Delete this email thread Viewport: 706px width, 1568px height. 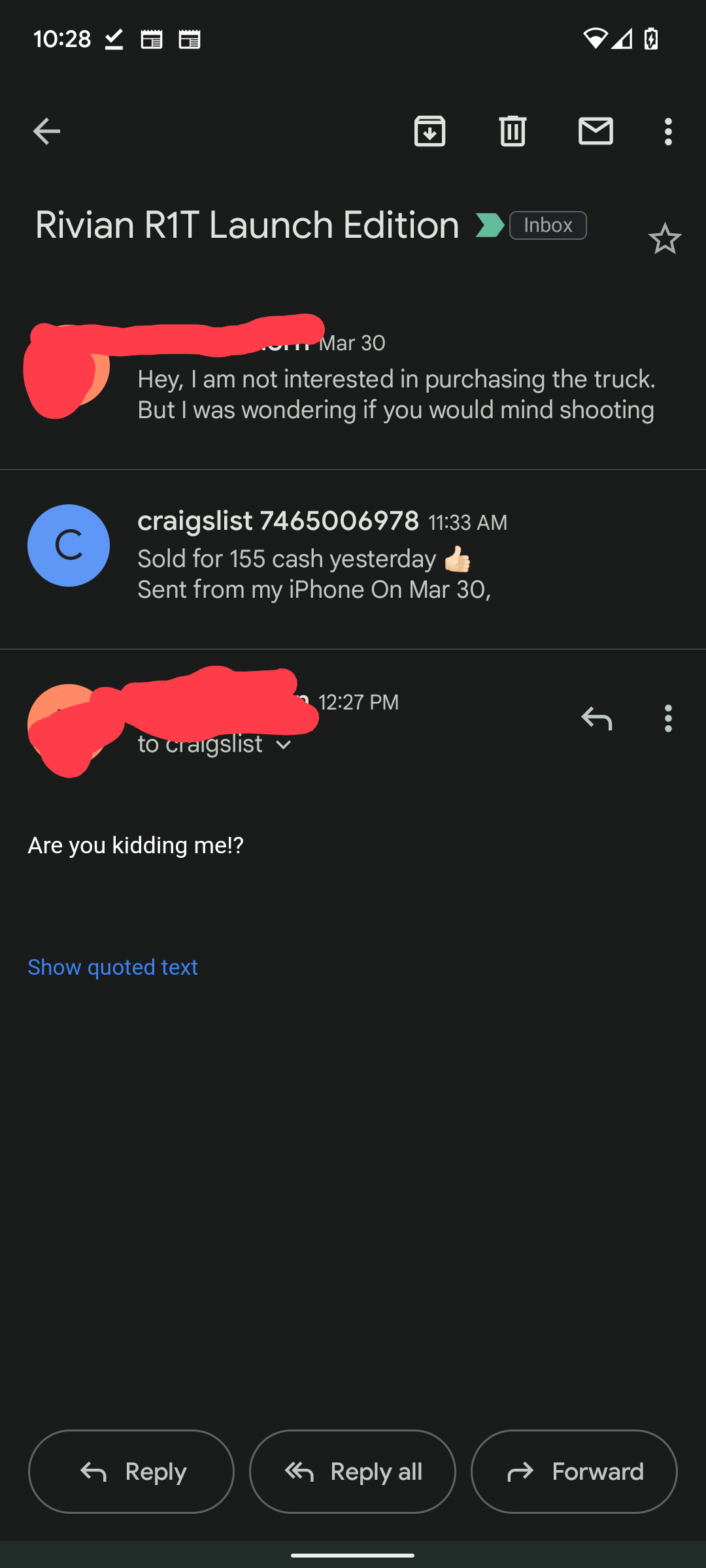(513, 131)
